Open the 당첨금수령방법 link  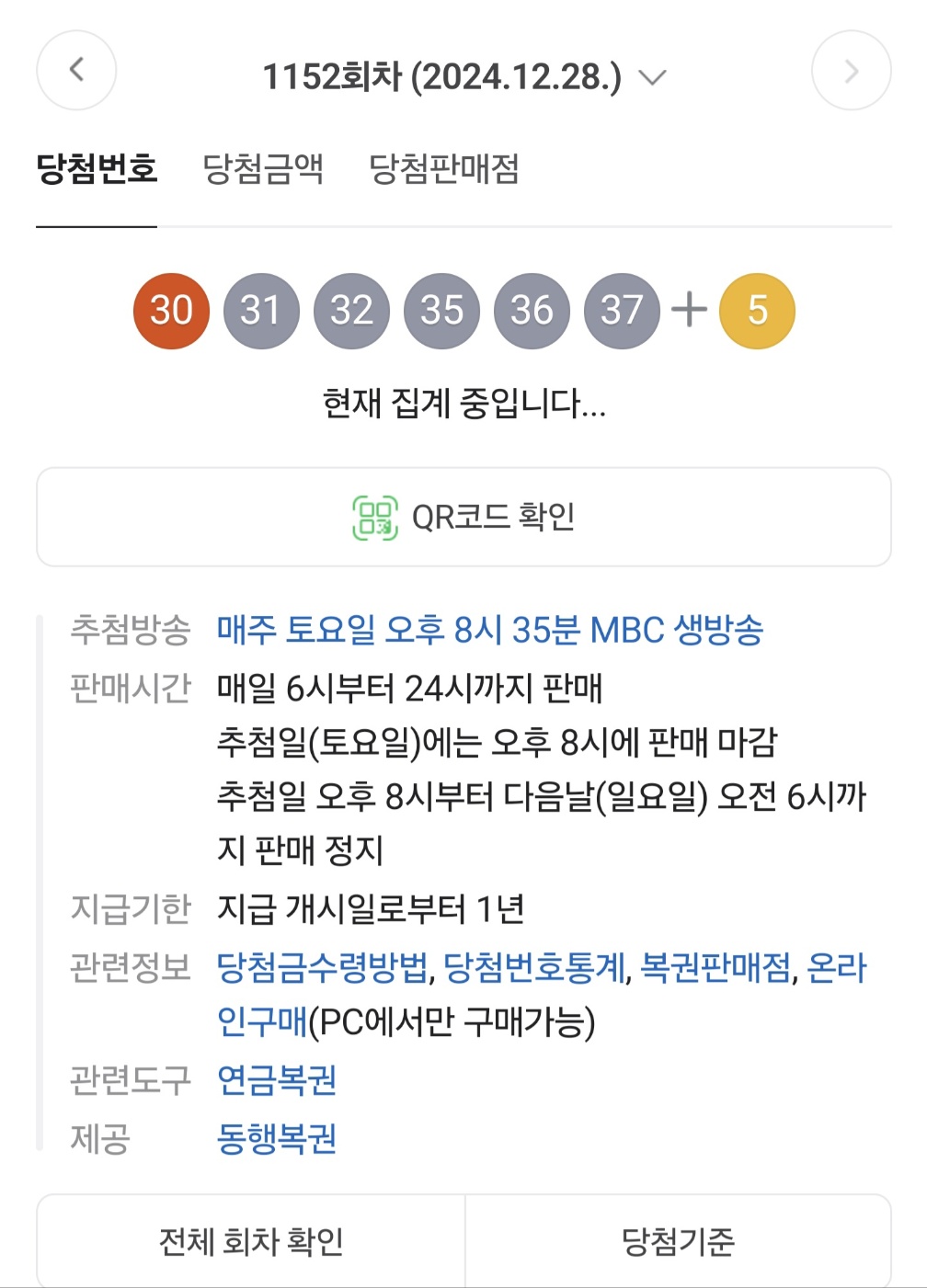pyautogui.click(x=323, y=967)
